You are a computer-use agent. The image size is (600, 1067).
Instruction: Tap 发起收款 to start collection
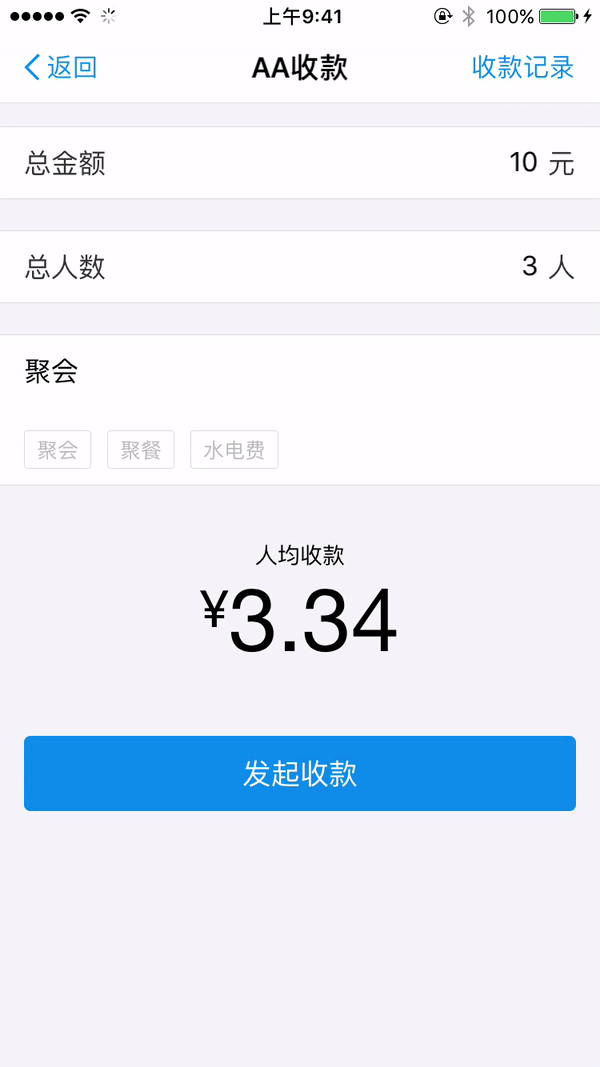pyautogui.click(x=300, y=774)
